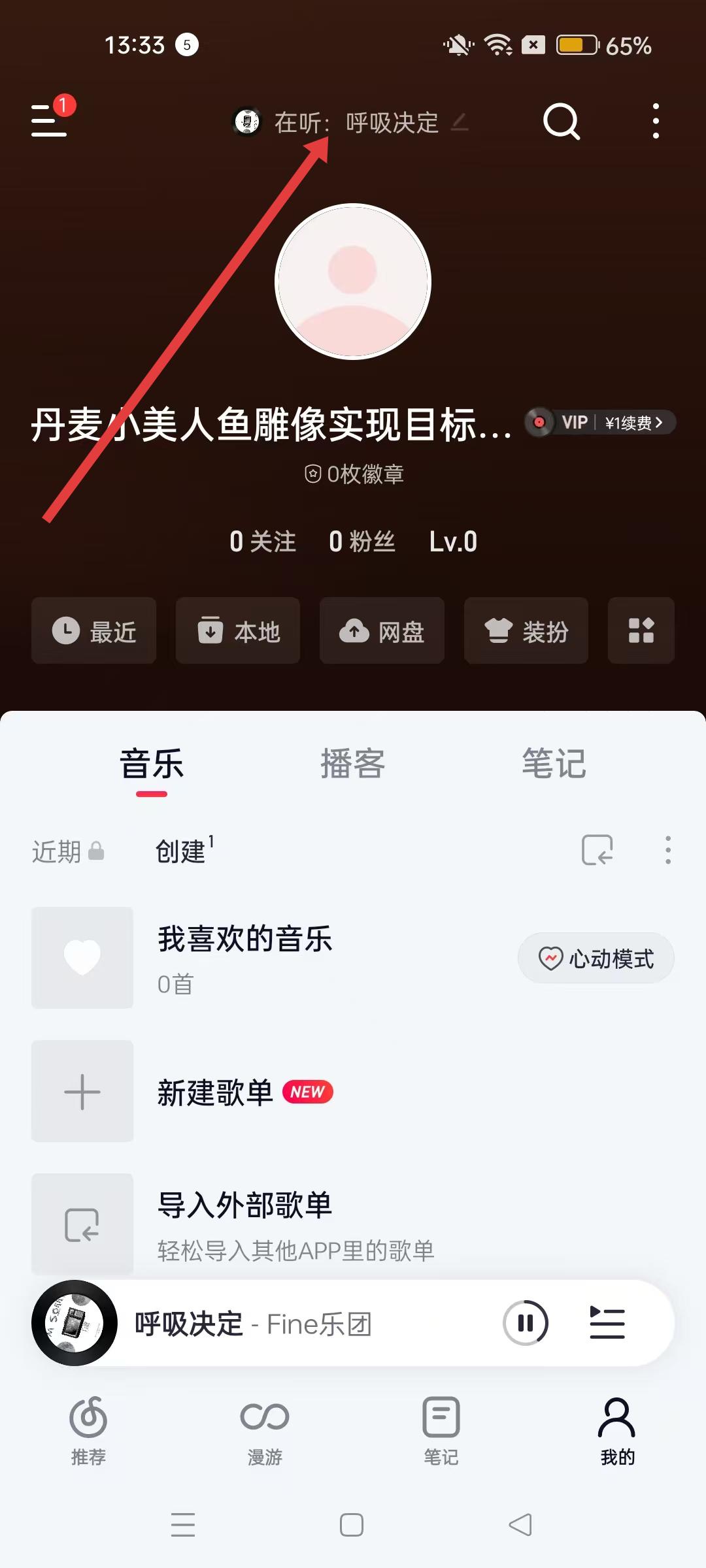The image size is (706, 1568).
Task: Open the play queue list icon
Action: click(x=607, y=1323)
